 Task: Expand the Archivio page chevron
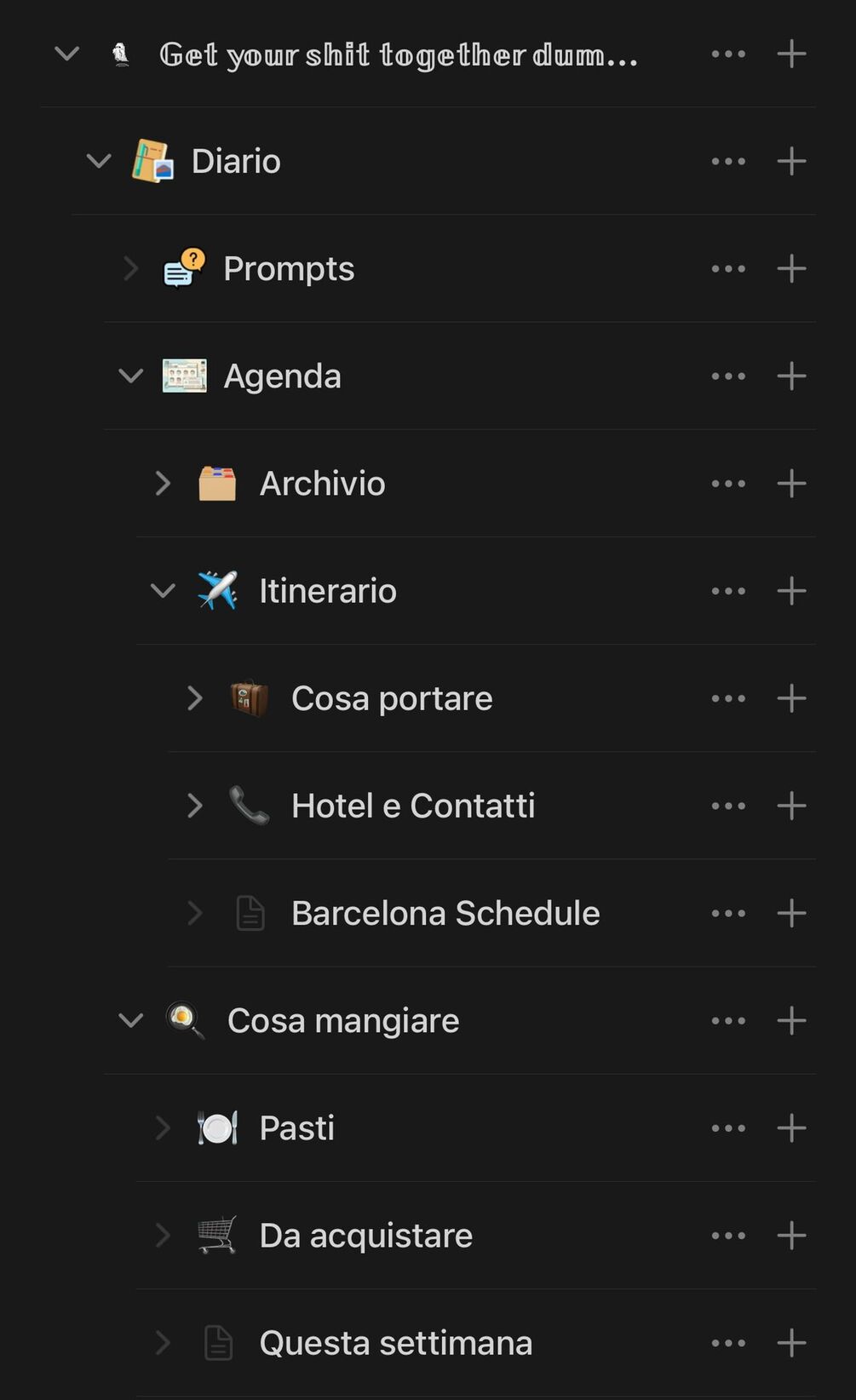163,483
